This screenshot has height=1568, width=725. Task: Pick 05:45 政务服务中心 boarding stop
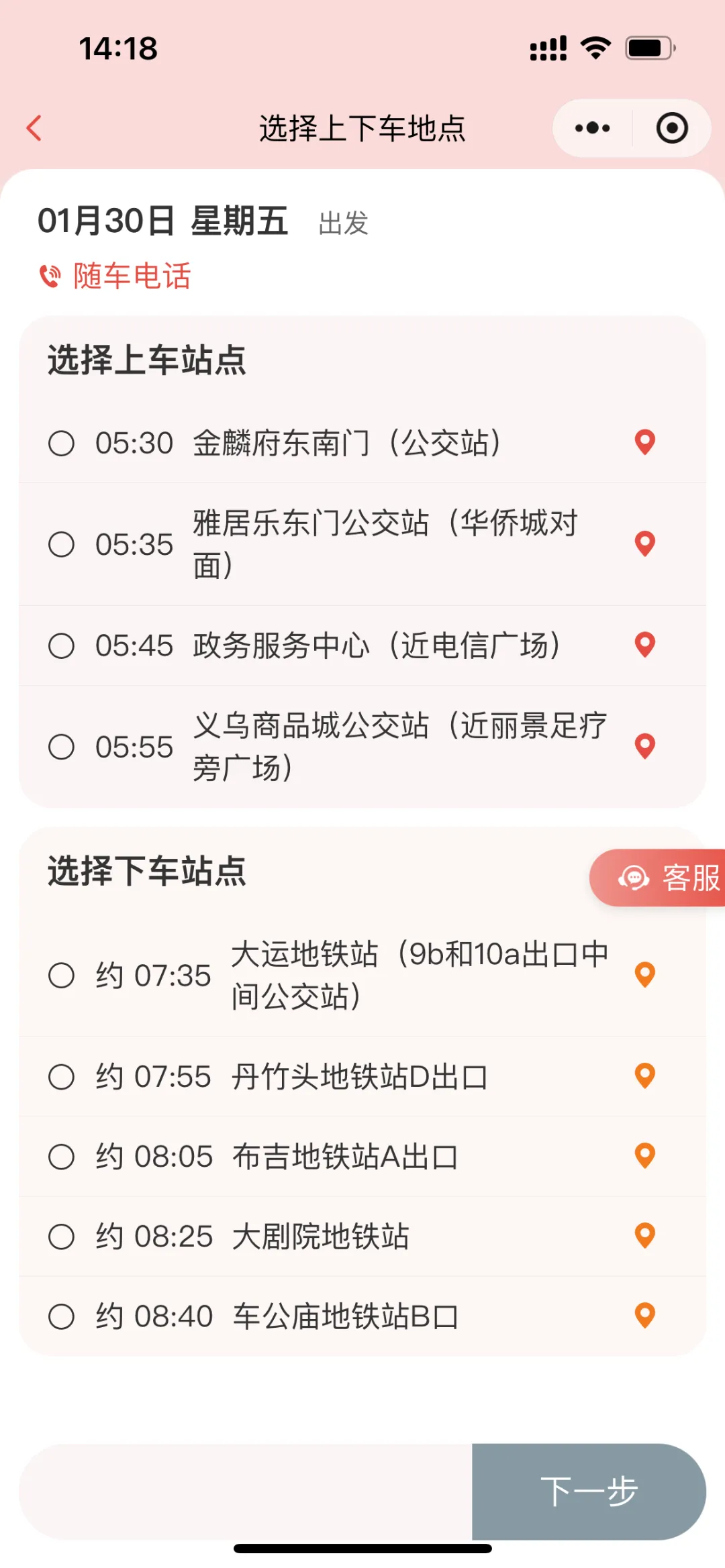pyautogui.click(x=61, y=645)
